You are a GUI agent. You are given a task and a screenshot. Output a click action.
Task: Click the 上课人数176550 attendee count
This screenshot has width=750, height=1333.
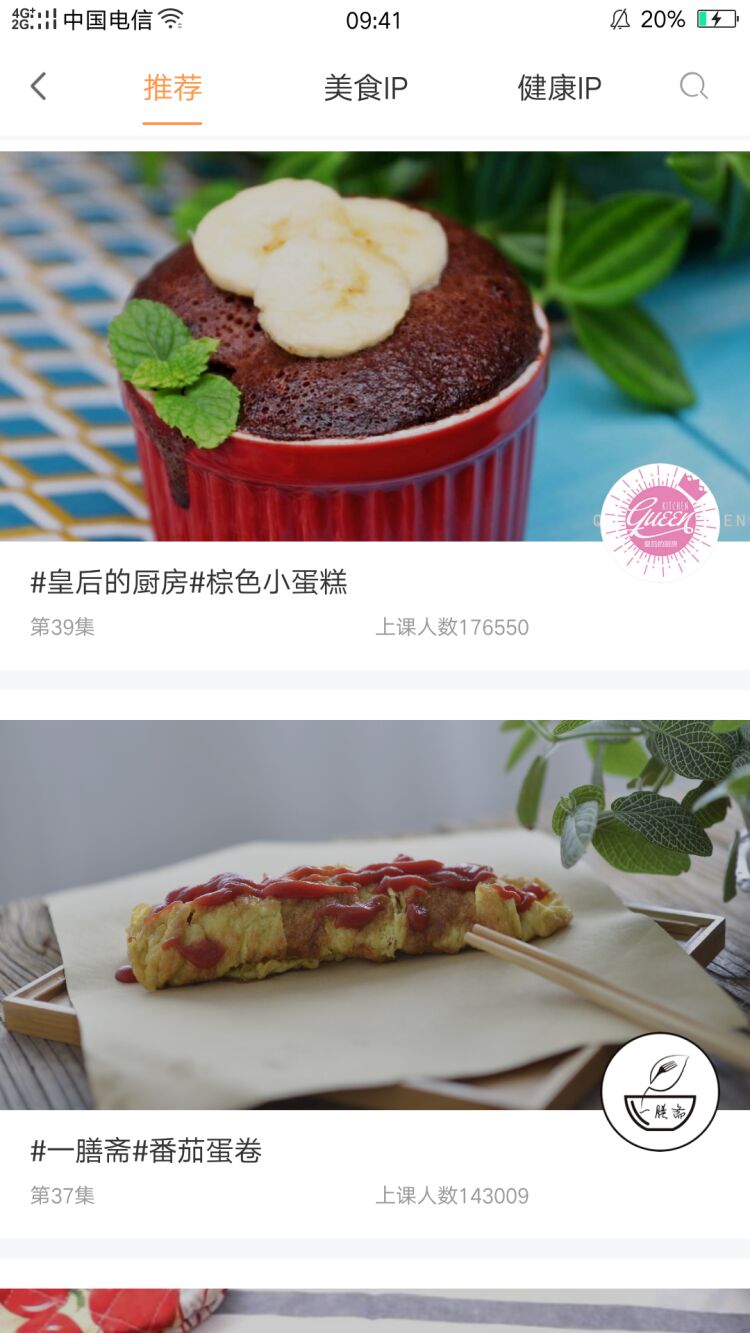(452, 627)
